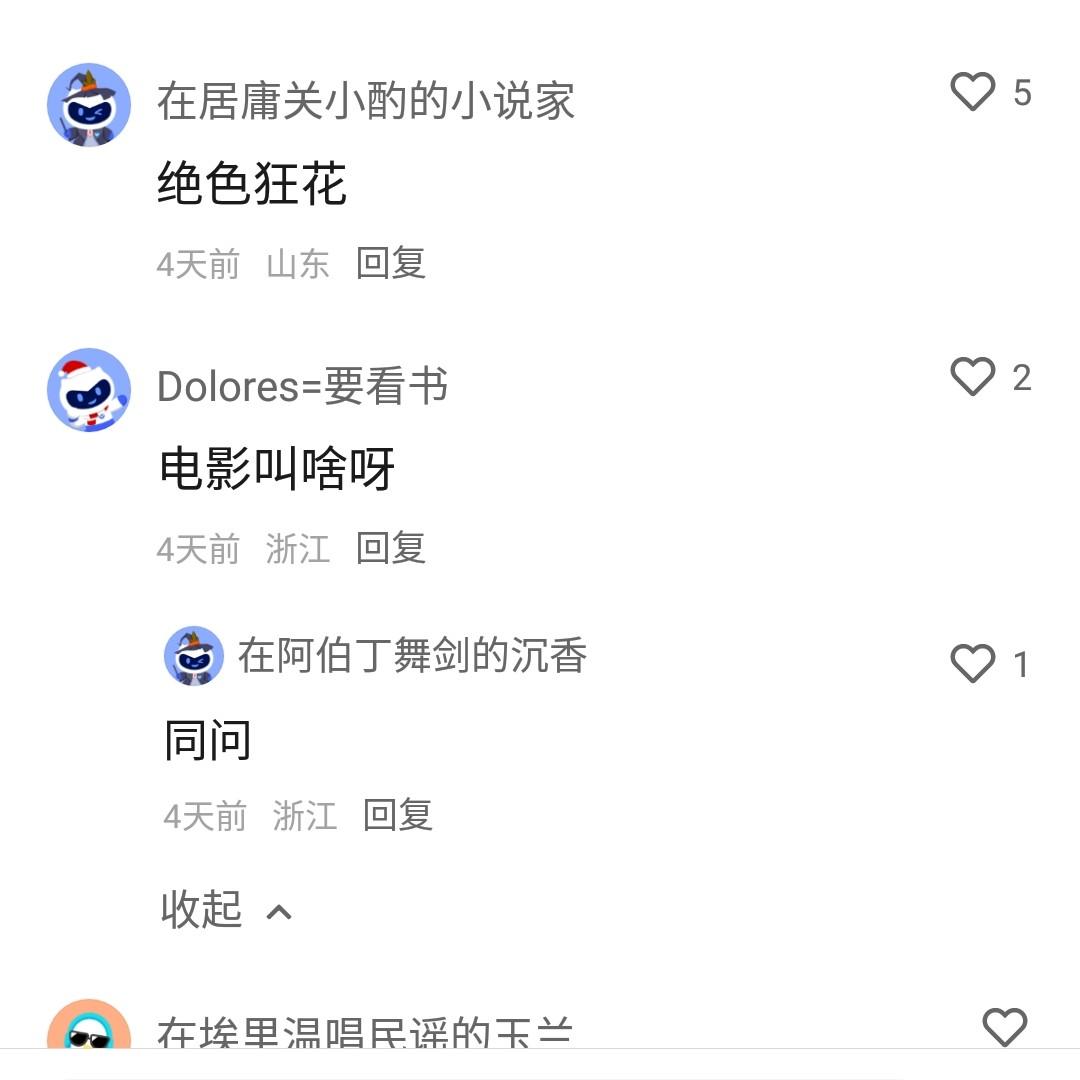
Task: Like the reply 同问
Action: pos(972,663)
